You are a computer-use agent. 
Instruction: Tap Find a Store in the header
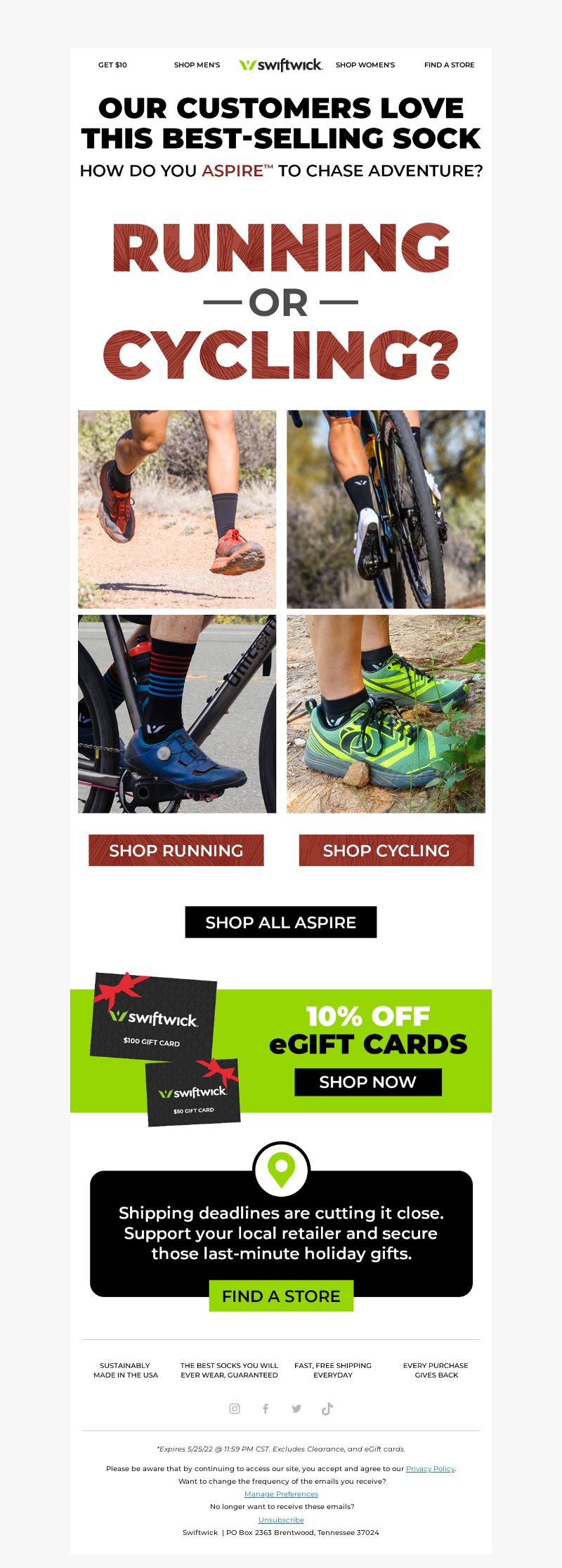coord(449,65)
